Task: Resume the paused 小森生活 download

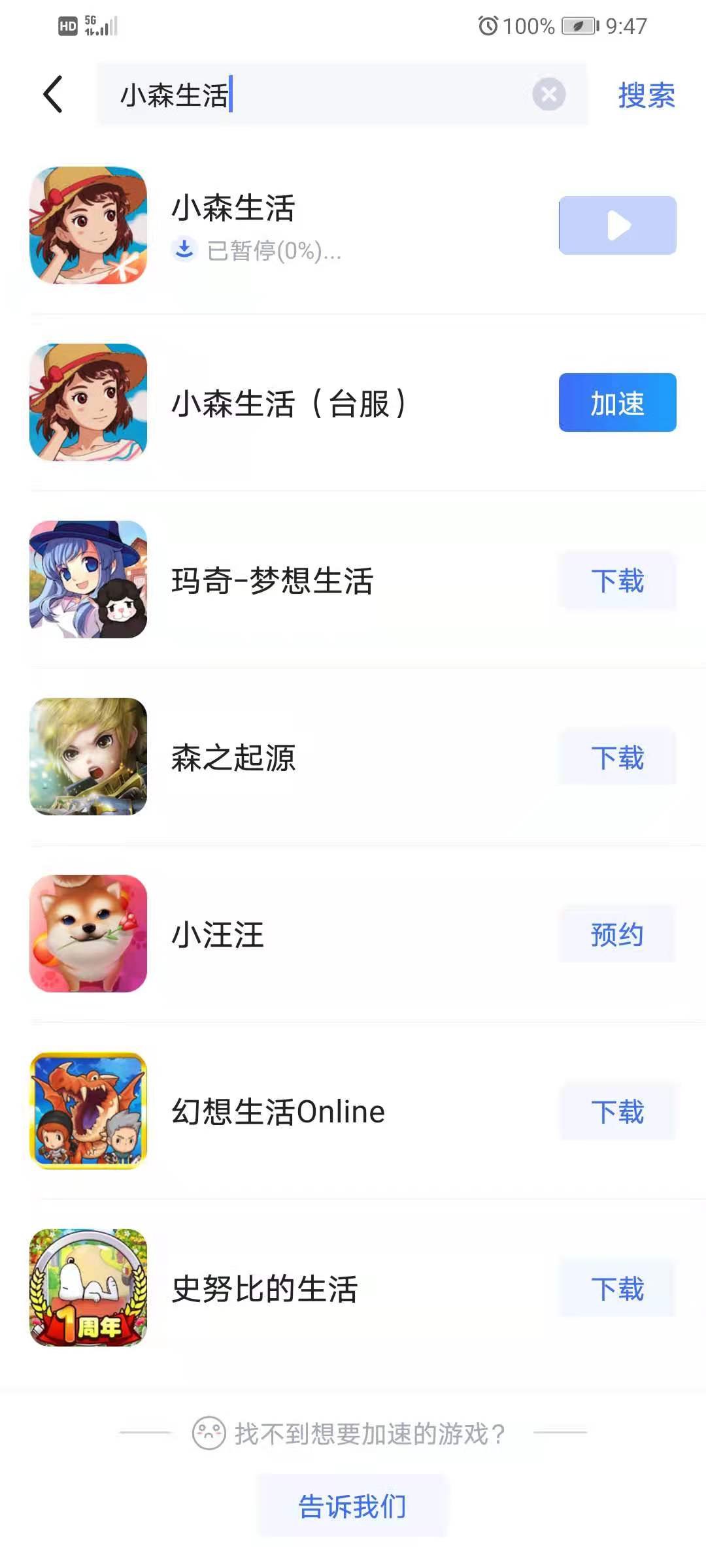Action: (x=617, y=225)
